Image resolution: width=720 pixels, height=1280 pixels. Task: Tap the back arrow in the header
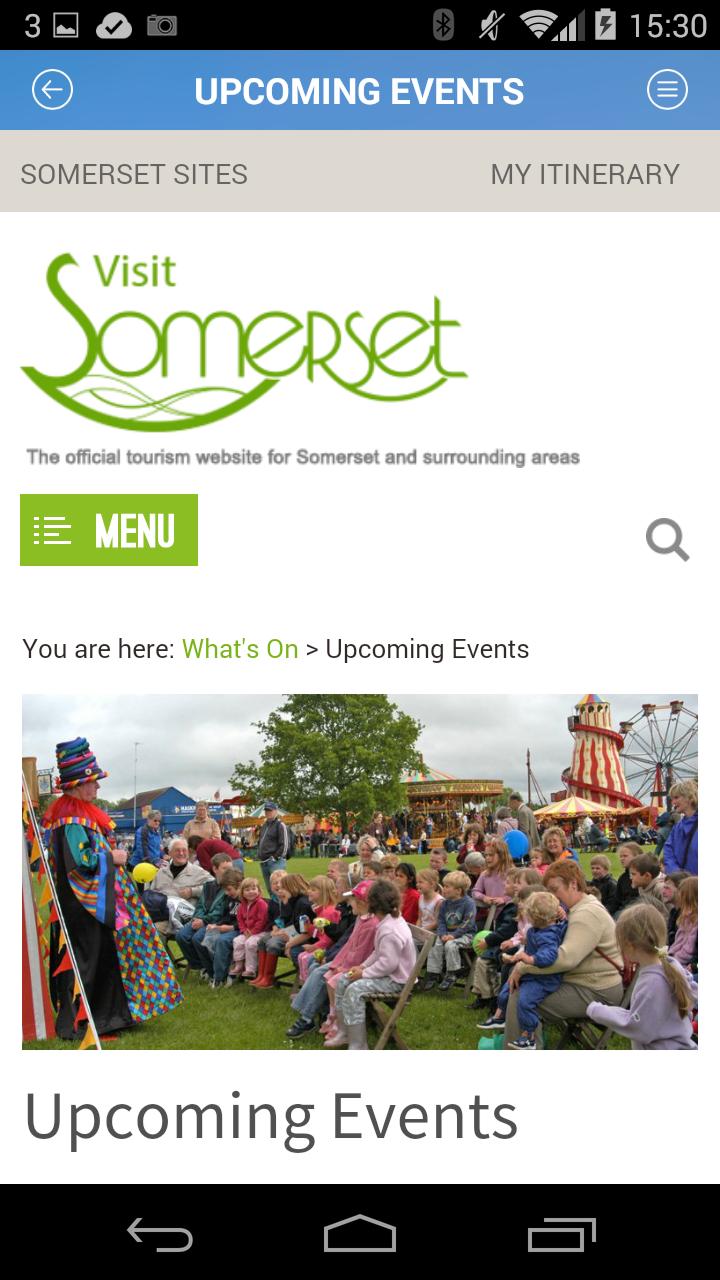(52, 90)
